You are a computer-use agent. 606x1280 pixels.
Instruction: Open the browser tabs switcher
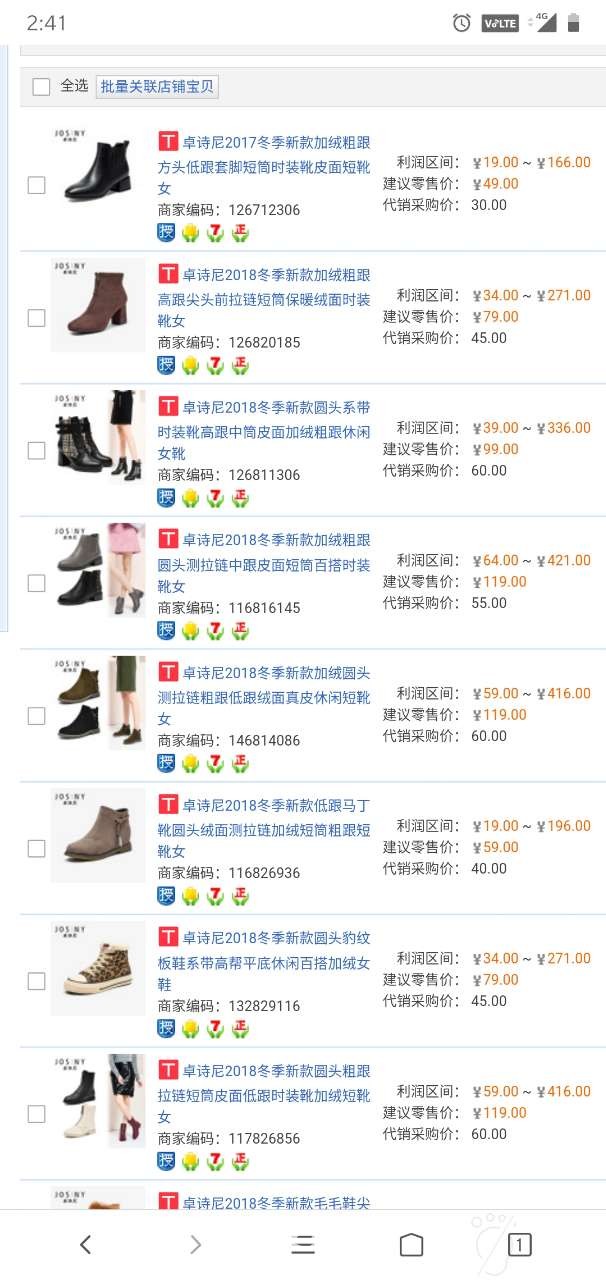[x=519, y=1244]
